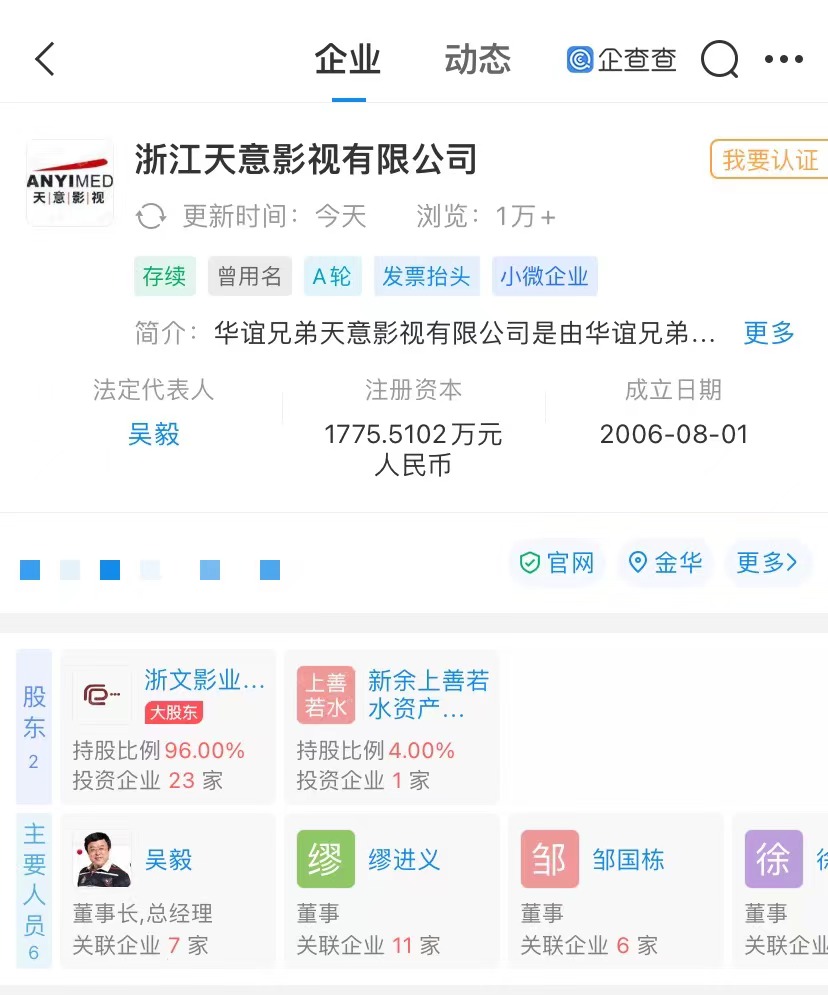Open shareholder 浙文影业 card
828x995 pixels.
168,727
